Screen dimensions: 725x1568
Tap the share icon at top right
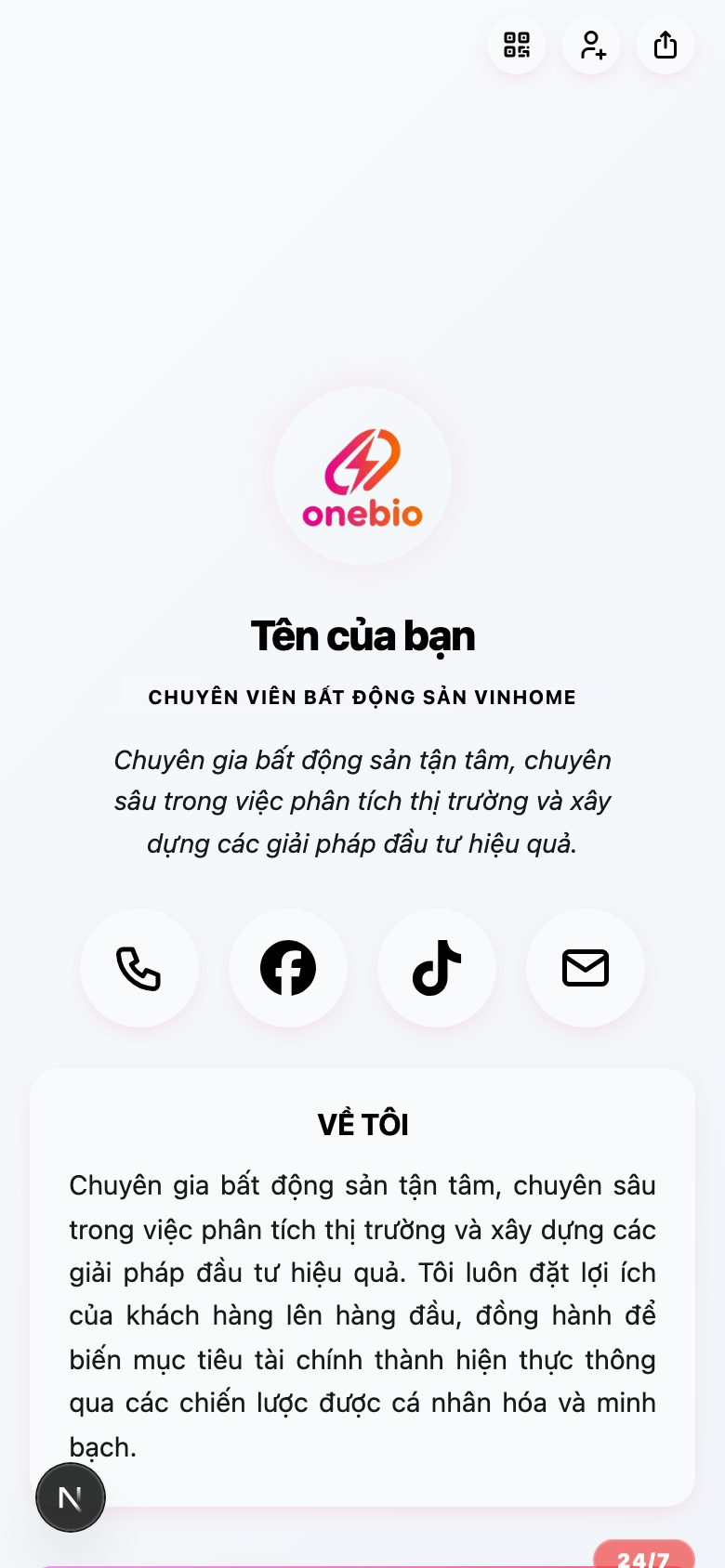[x=665, y=45]
